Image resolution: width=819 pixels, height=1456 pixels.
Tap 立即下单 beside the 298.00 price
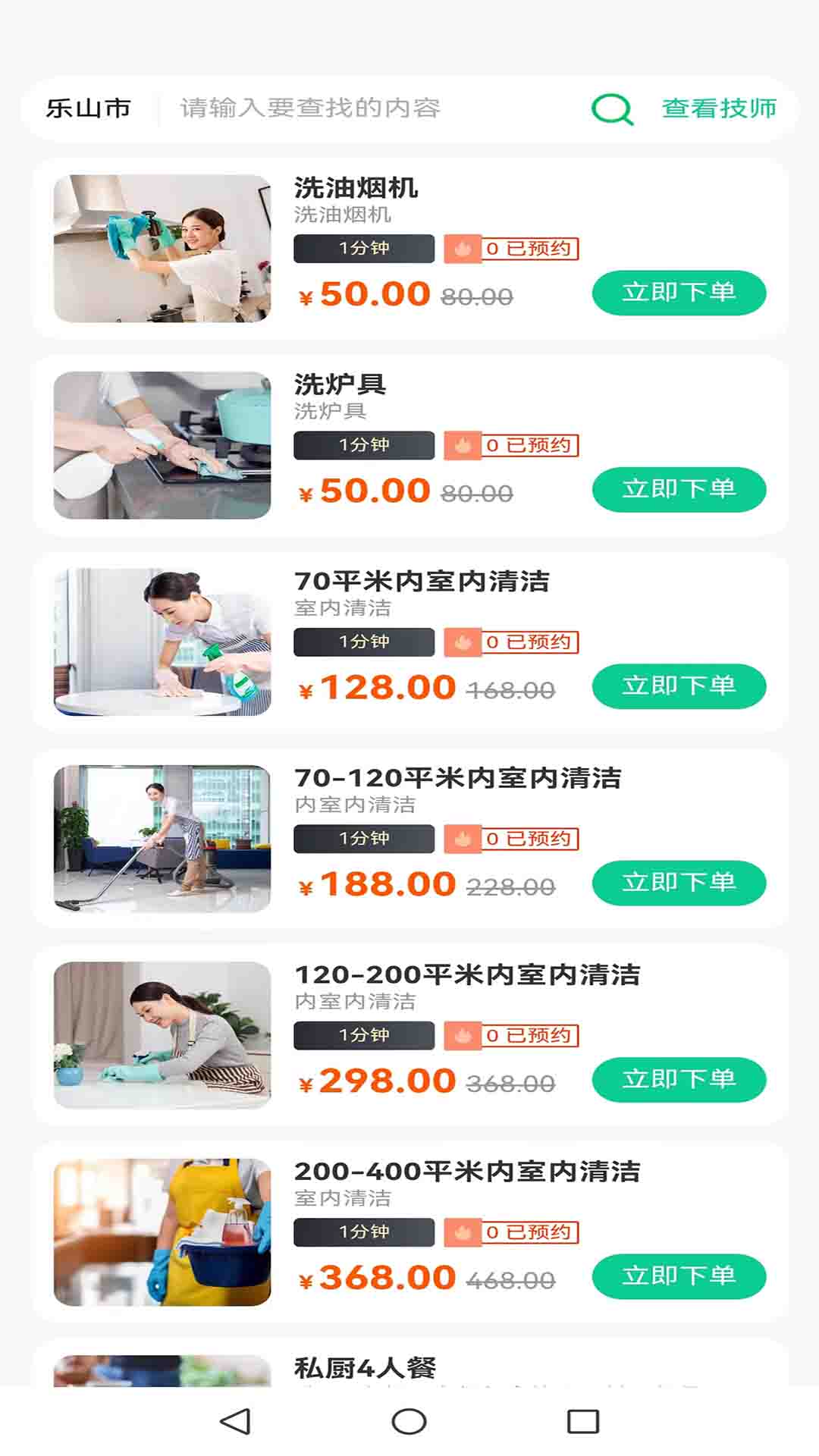680,1079
